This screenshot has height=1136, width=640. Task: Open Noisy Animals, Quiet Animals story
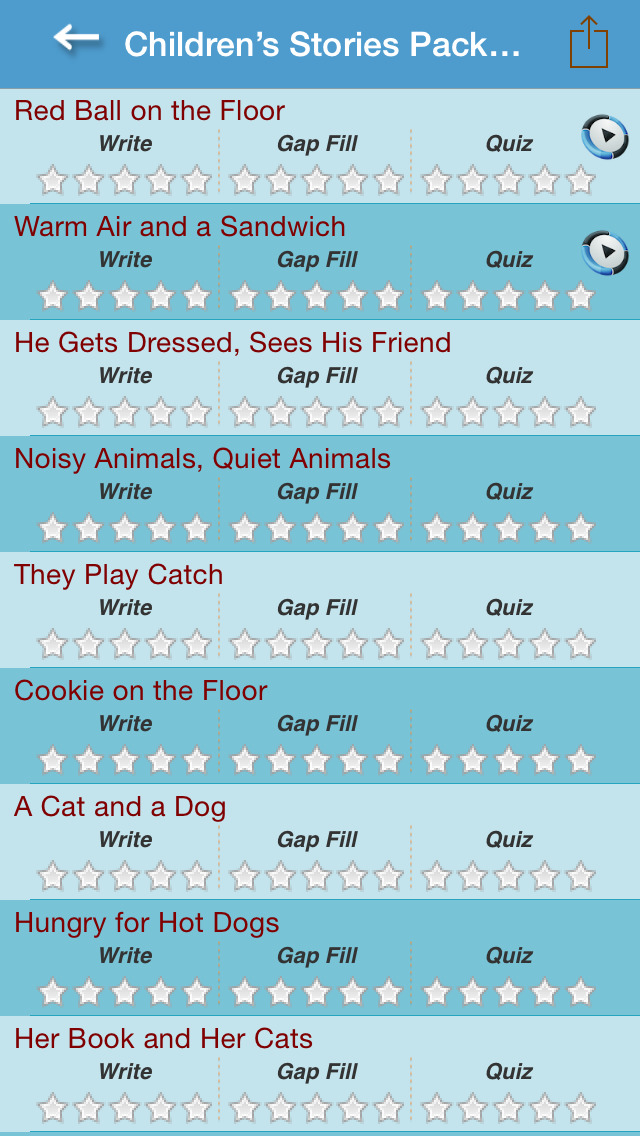pos(202,459)
